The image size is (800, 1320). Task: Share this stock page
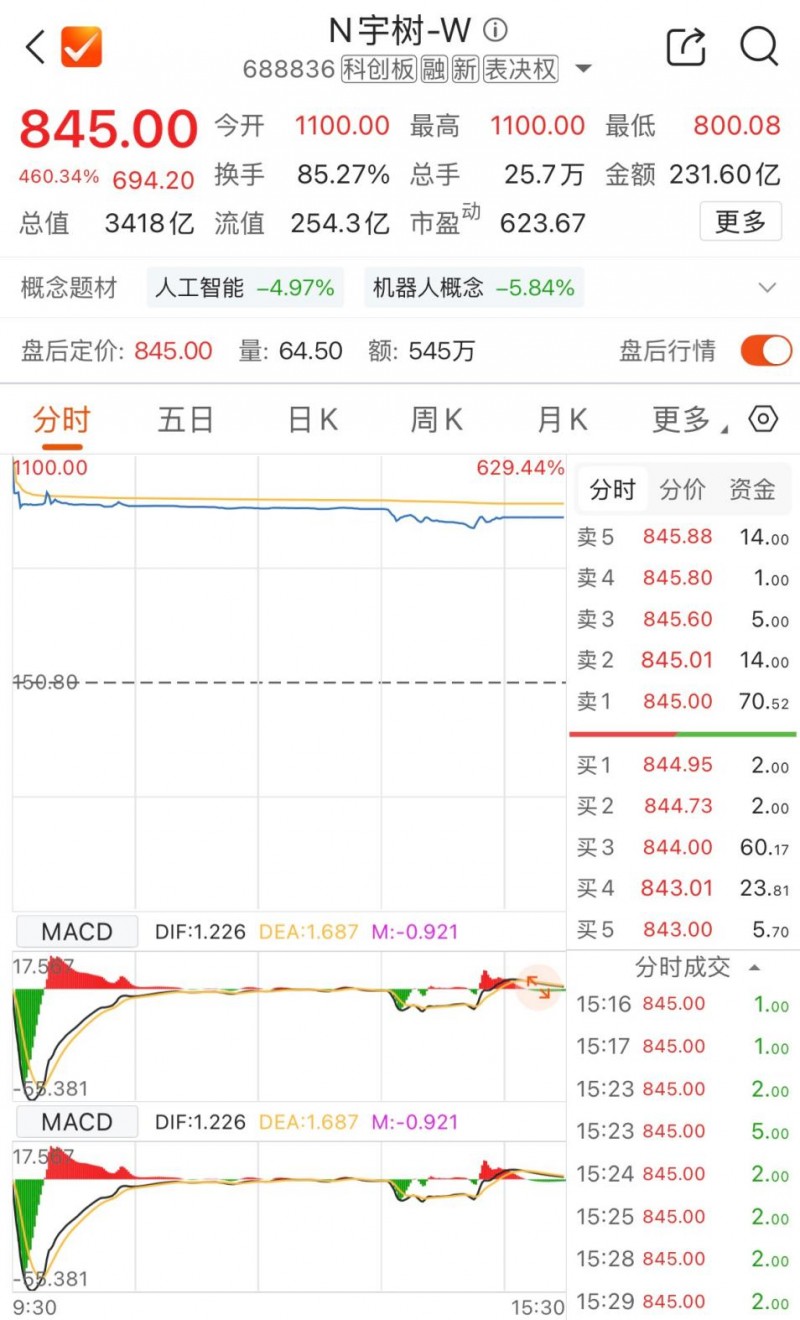686,47
